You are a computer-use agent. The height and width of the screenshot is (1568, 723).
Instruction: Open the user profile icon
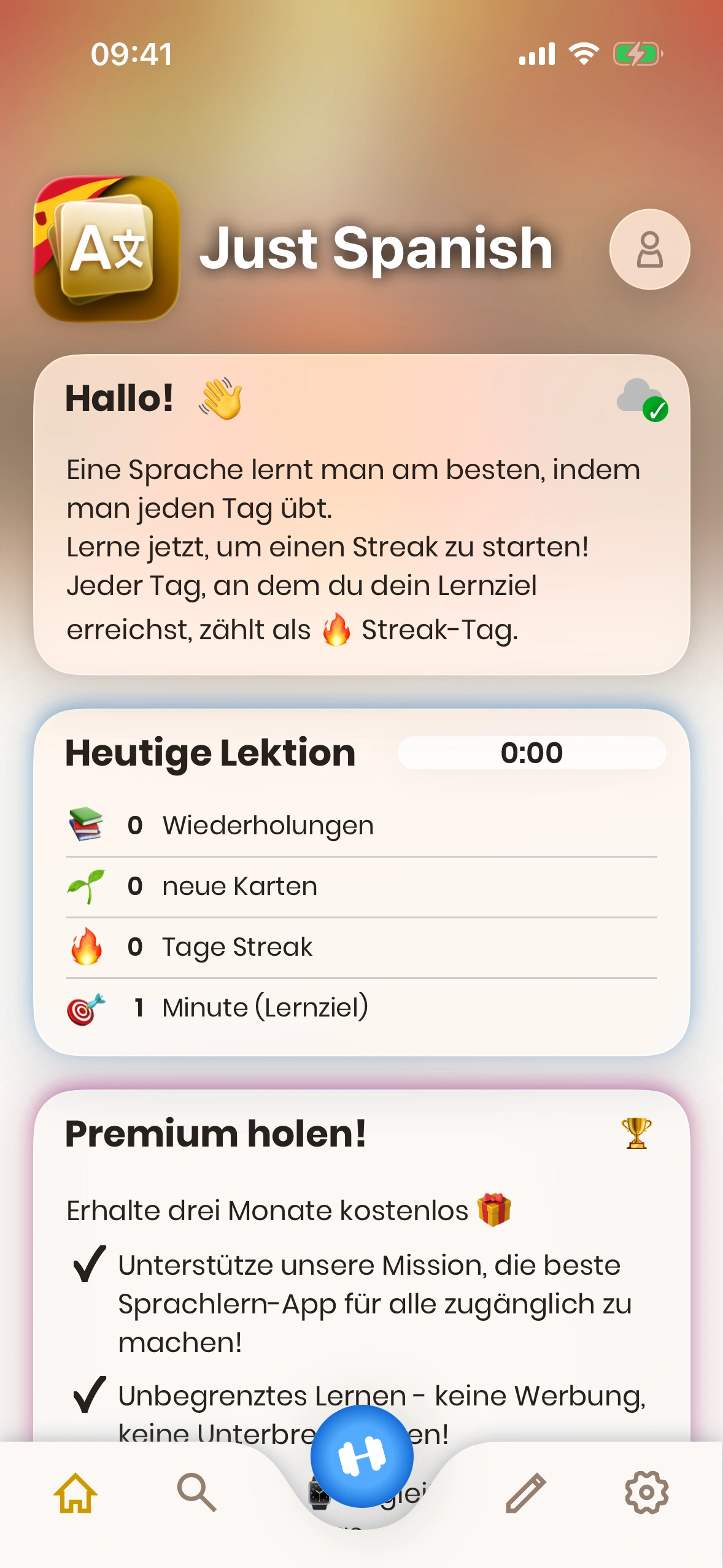[x=649, y=250]
